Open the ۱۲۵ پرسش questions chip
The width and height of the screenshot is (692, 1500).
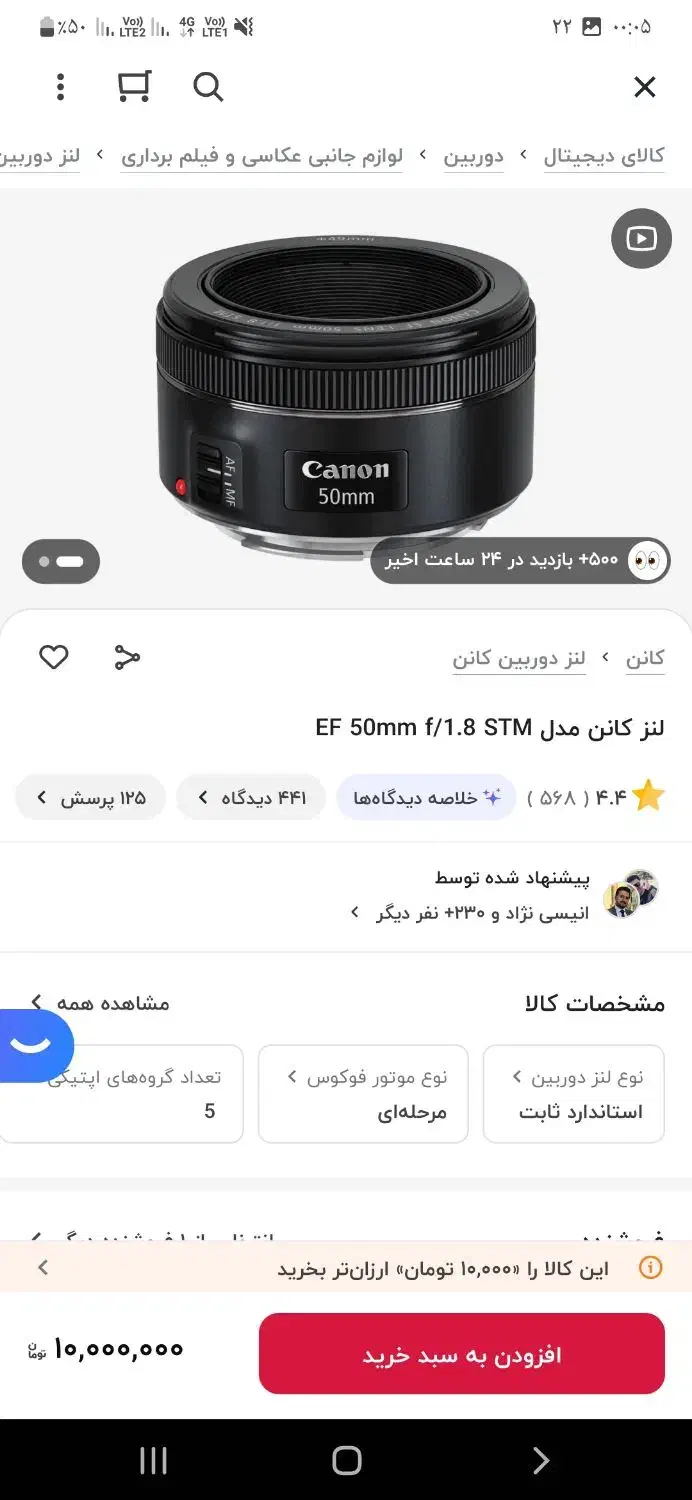click(91, 798)
